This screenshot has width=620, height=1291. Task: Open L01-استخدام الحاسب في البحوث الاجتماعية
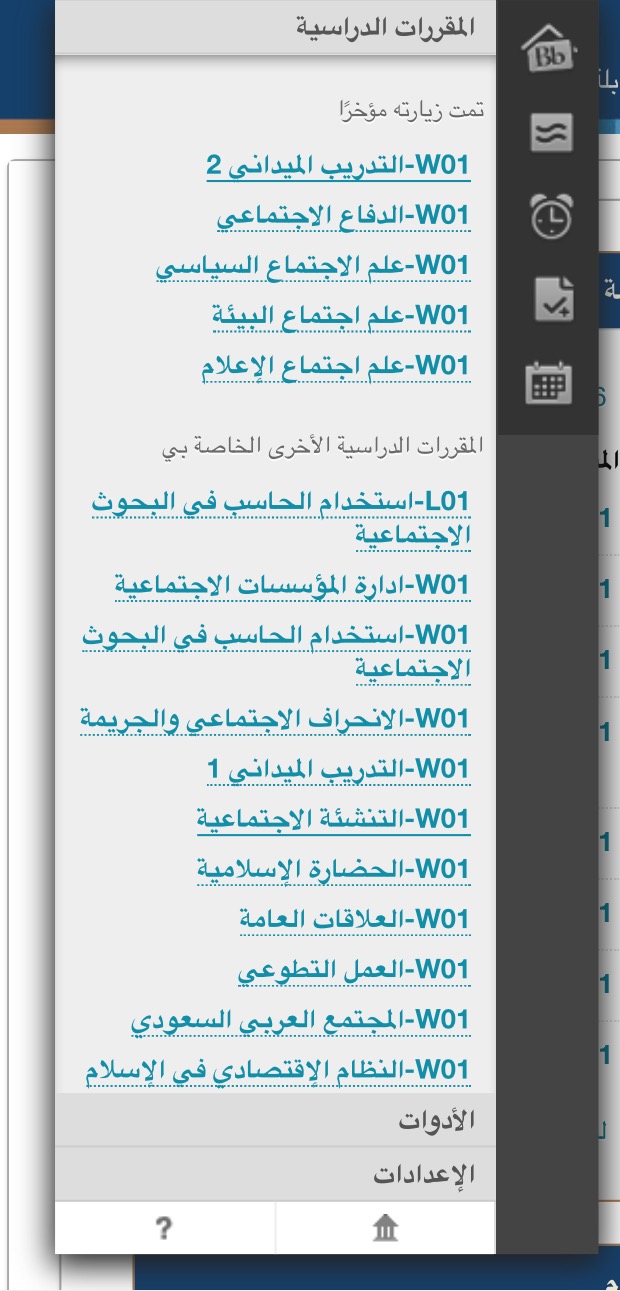click(x=281, y=518)
